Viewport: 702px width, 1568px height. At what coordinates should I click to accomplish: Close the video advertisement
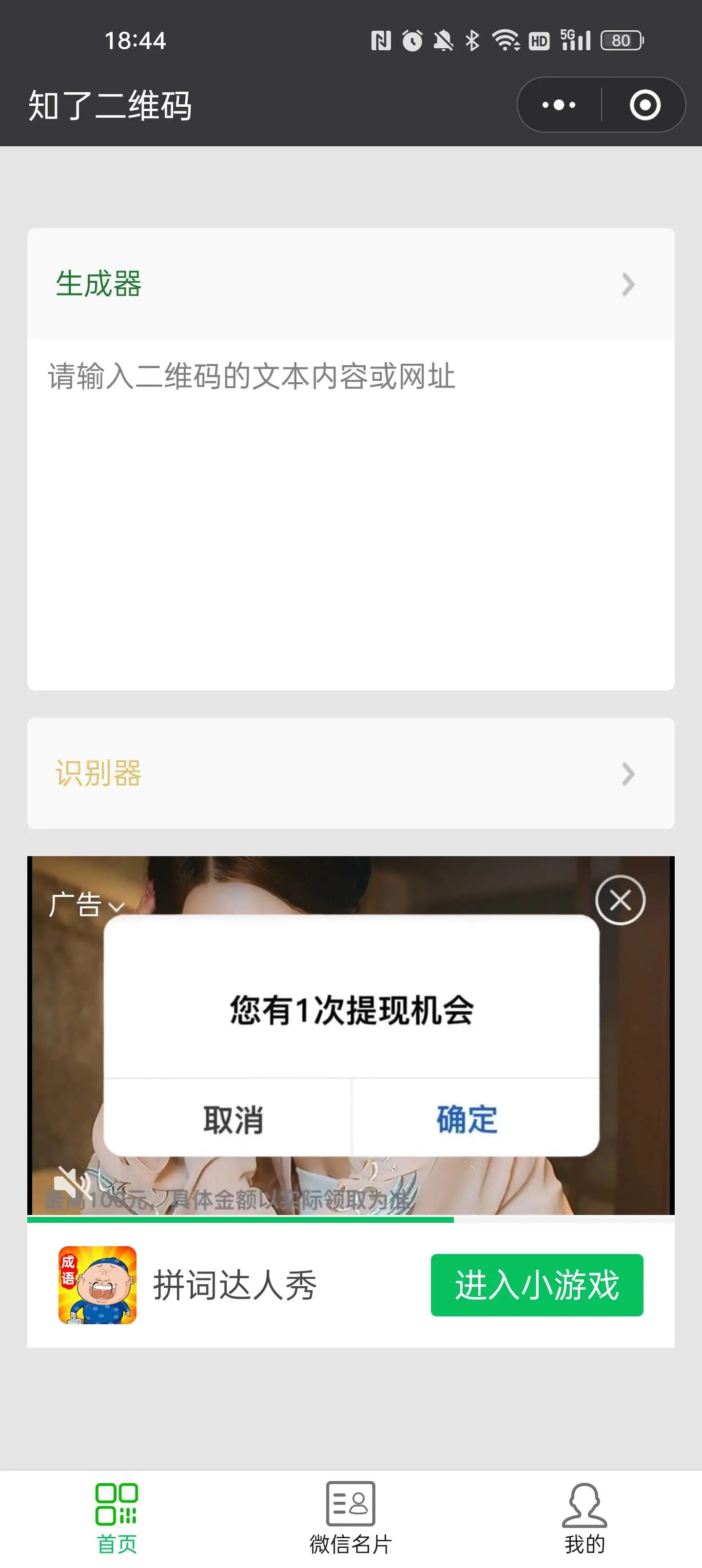620,900
